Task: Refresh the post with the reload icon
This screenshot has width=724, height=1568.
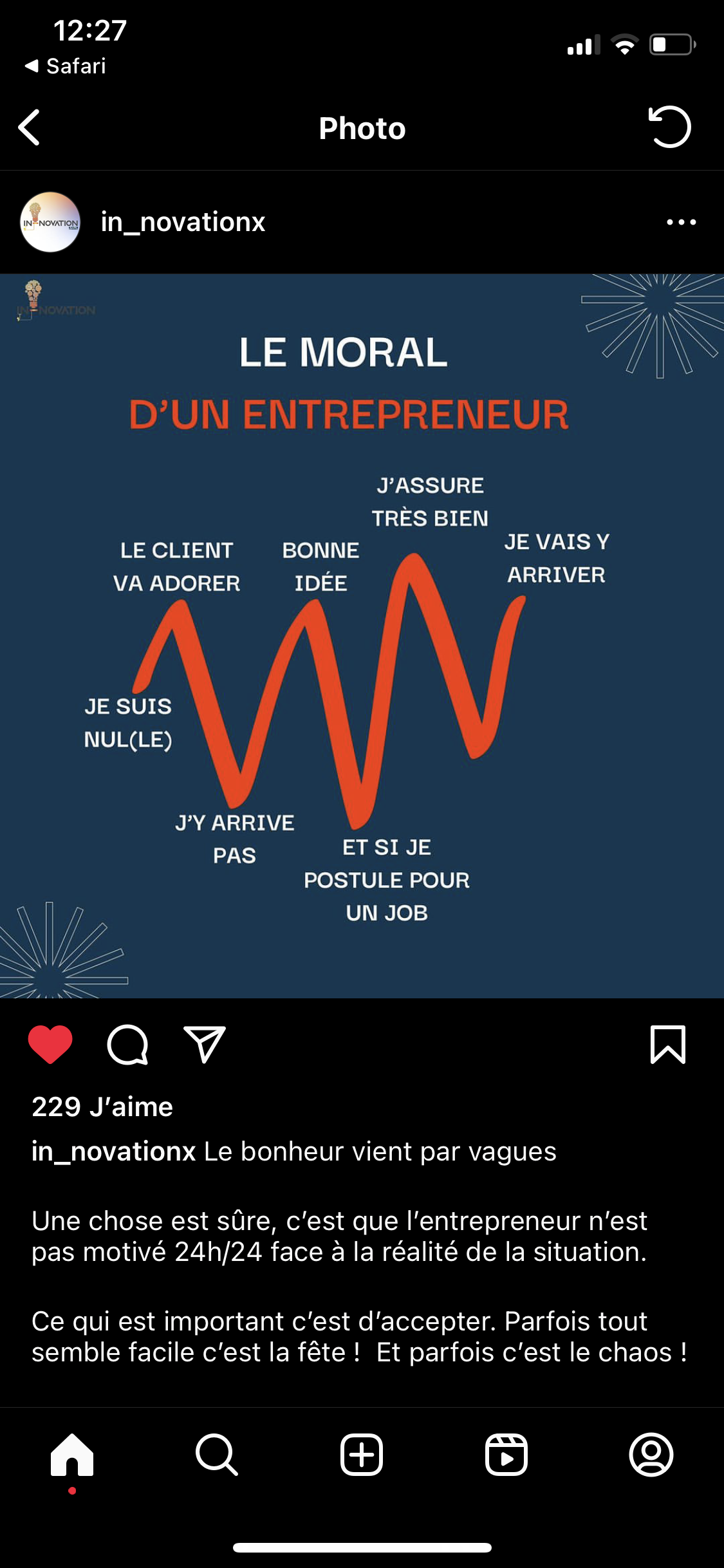Action: pos(670,127)
